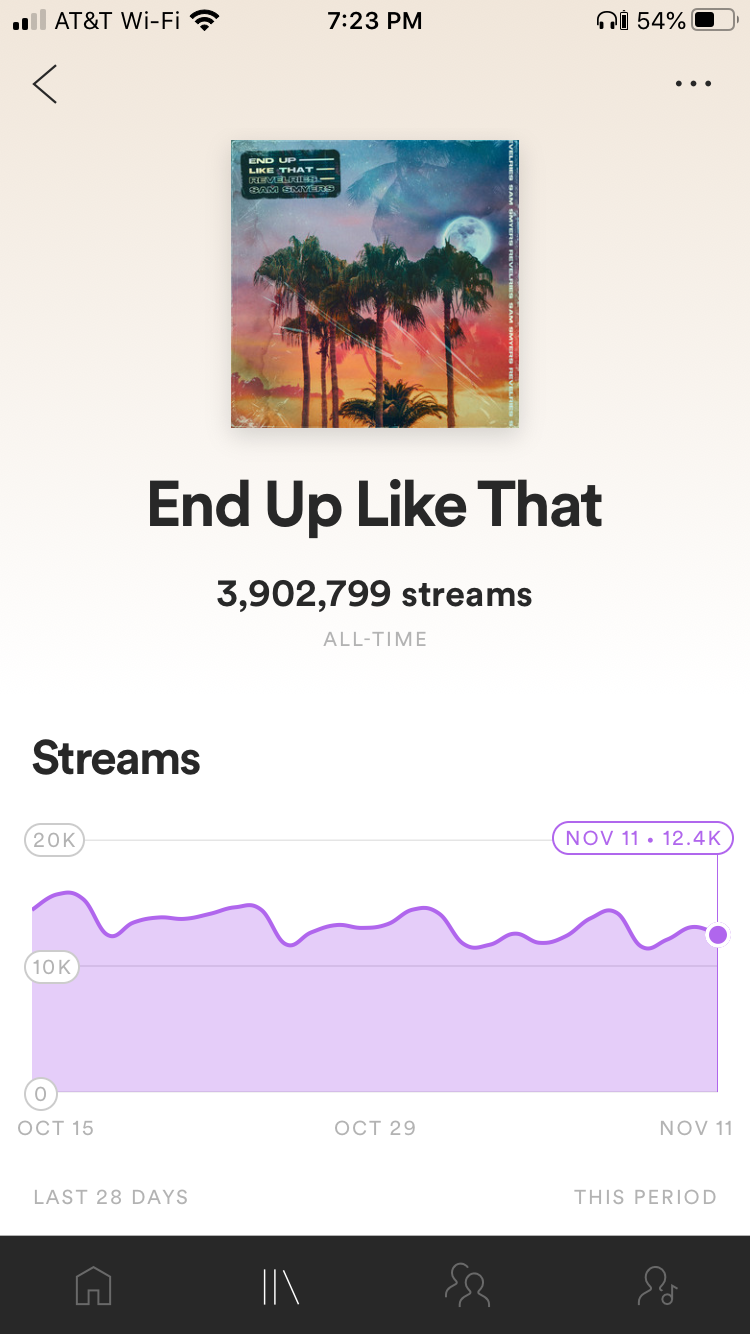Switch to the Home tab
The image size is (750, 1334).
click(x=94, y=1285)
